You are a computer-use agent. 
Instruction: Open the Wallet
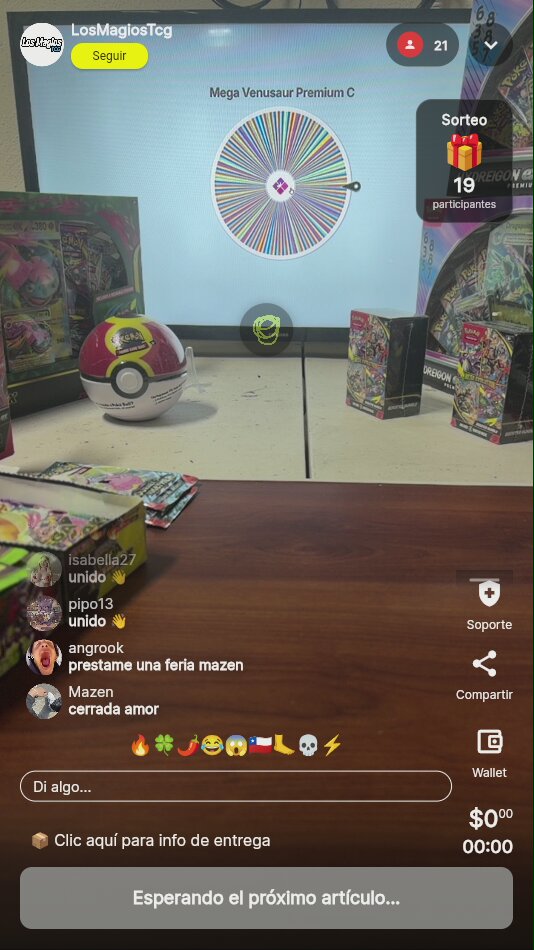point(489,753)
